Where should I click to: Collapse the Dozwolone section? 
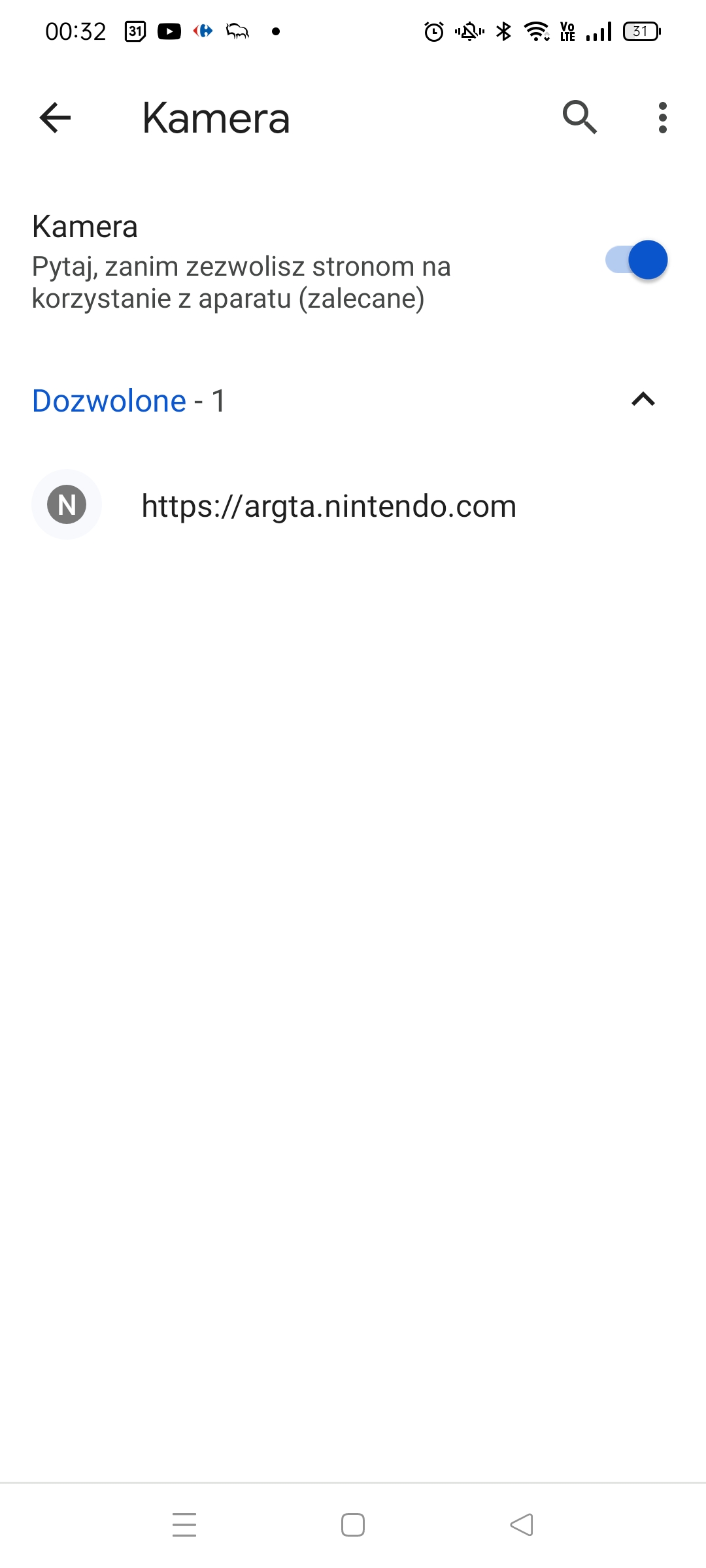(x=643, y=399)
